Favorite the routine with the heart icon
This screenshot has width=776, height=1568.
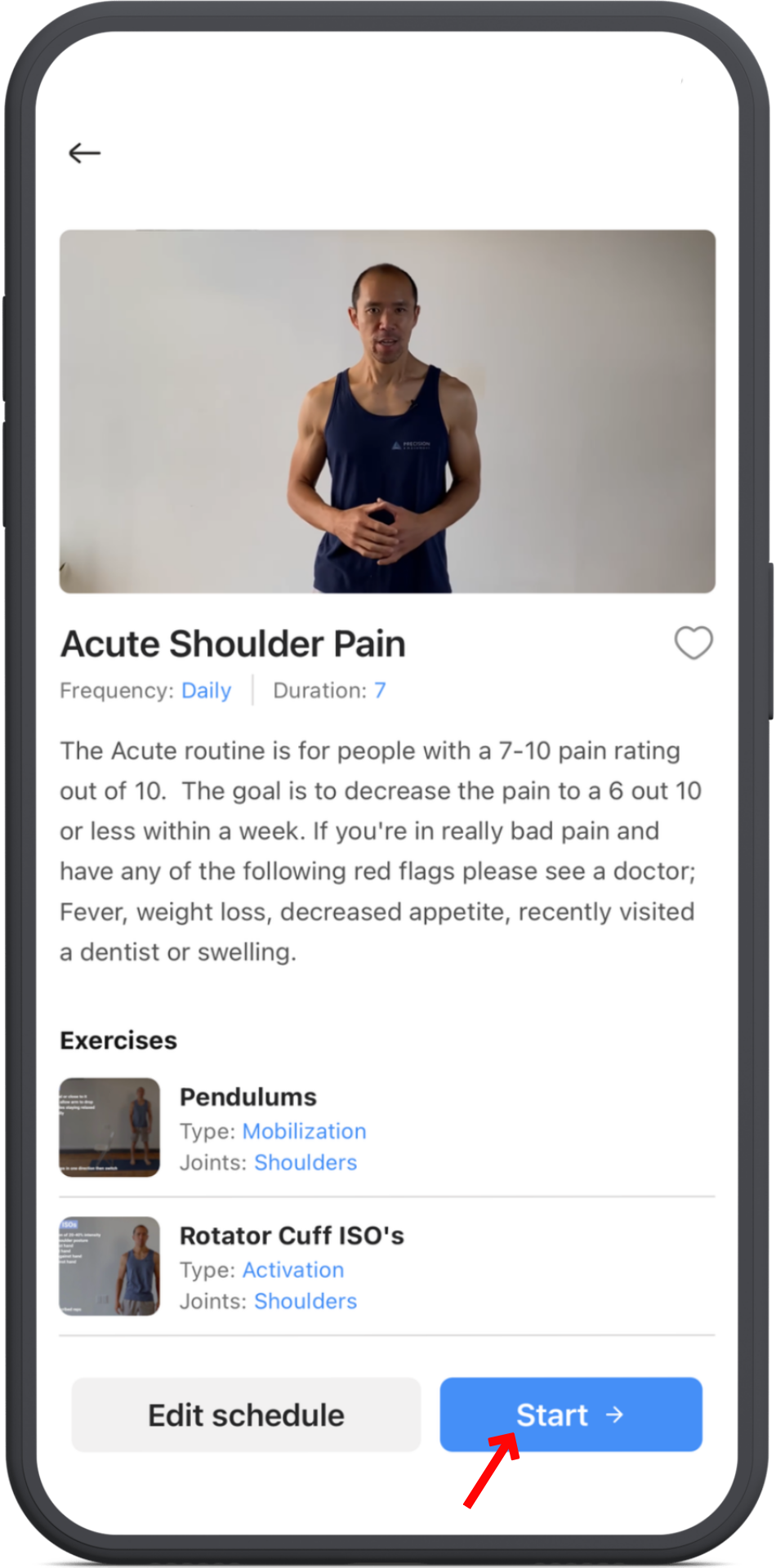pyautogui.click(x=693, y=644)
